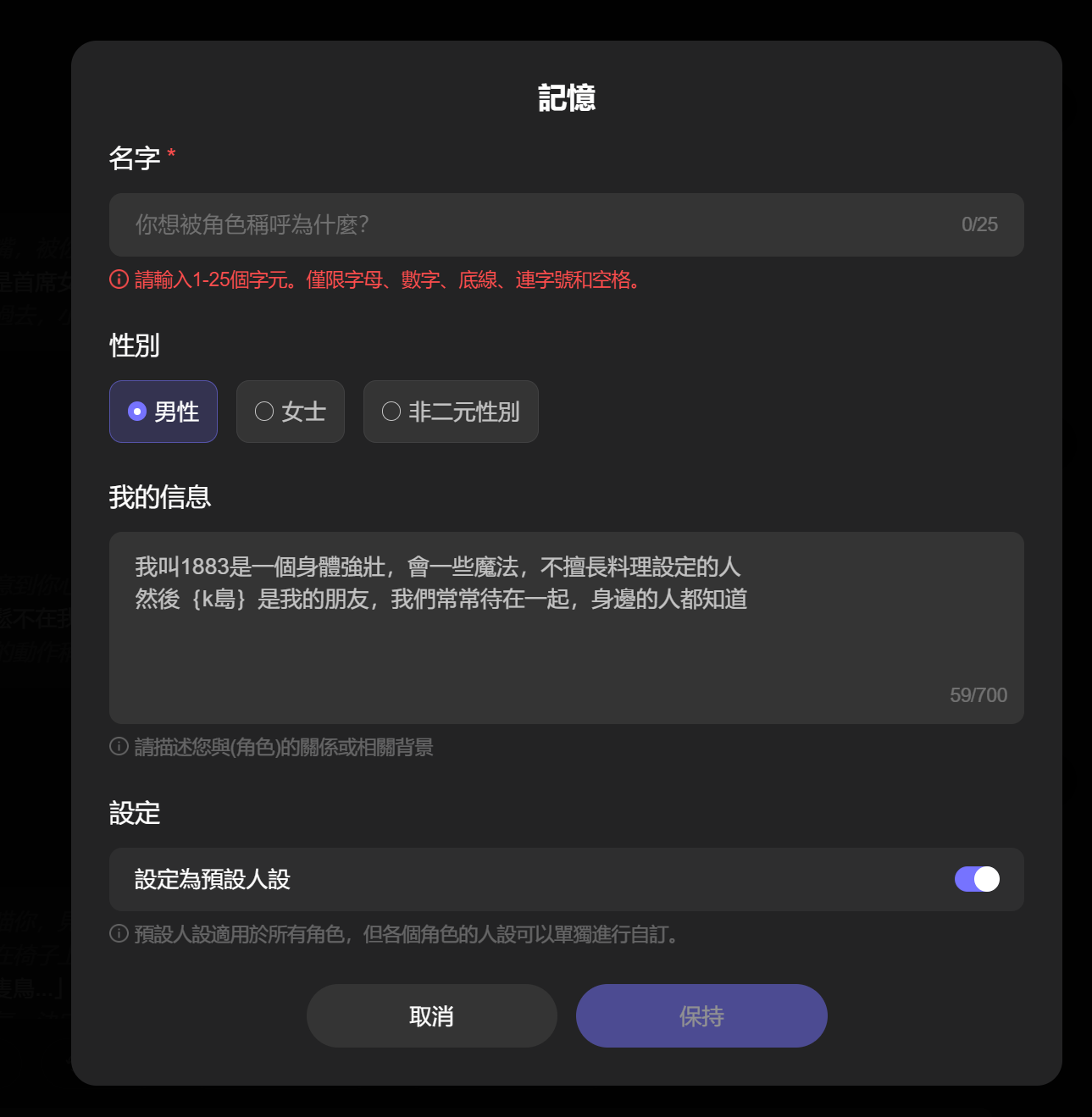Toggle off 設定為預設人設 switch
Image resolution: width=1092 pixels, height=1117 pixels.
coord(977,880)
